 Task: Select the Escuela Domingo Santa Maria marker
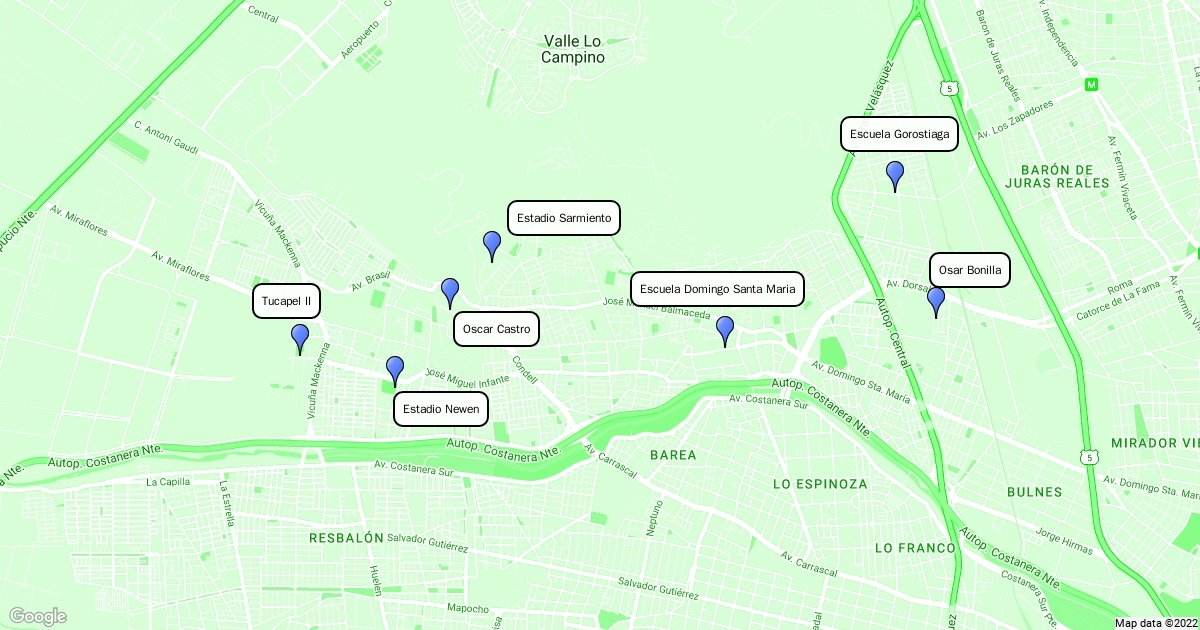[x=725, y=328]
